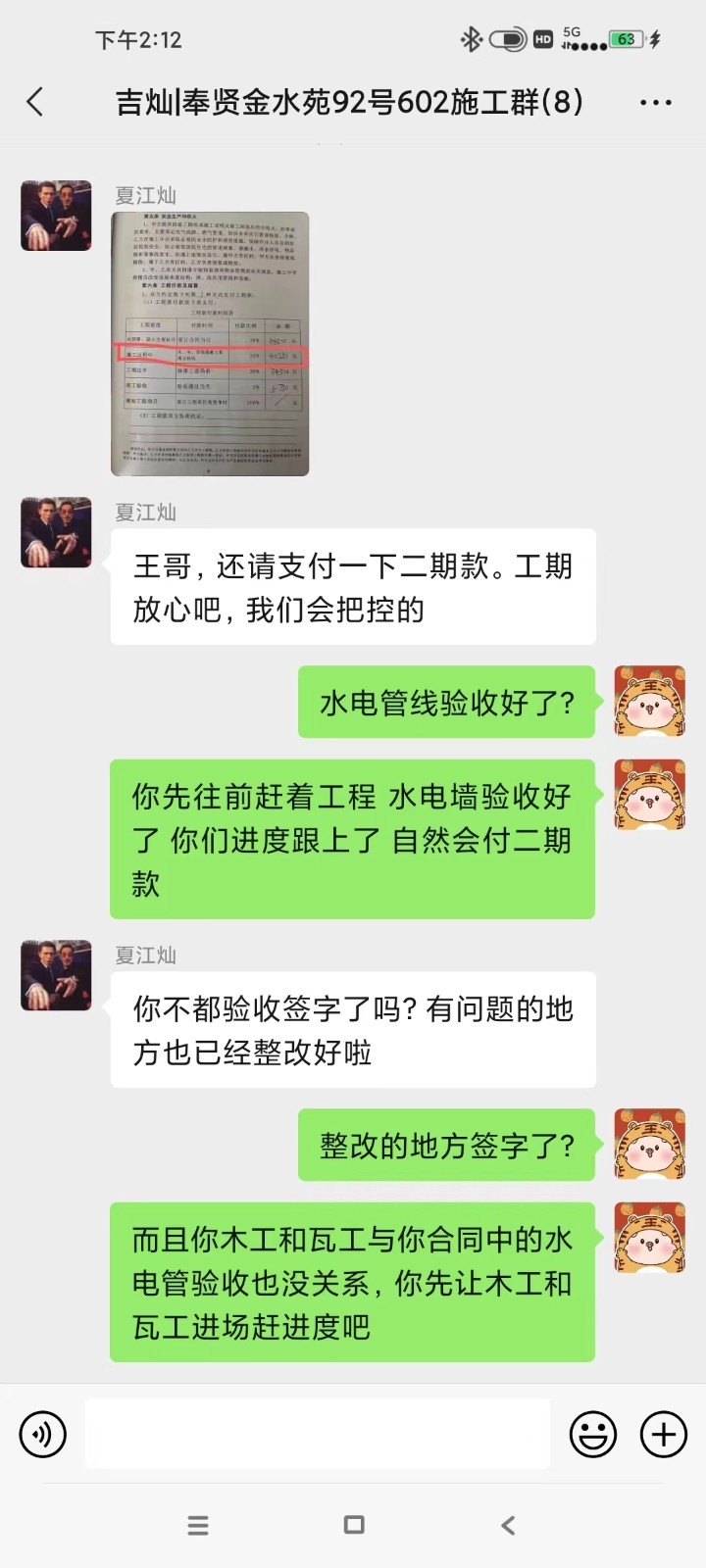706x1568 pixels.
Task: Open the contract photo sent by 夏江灿
Action: pos(210,343)
